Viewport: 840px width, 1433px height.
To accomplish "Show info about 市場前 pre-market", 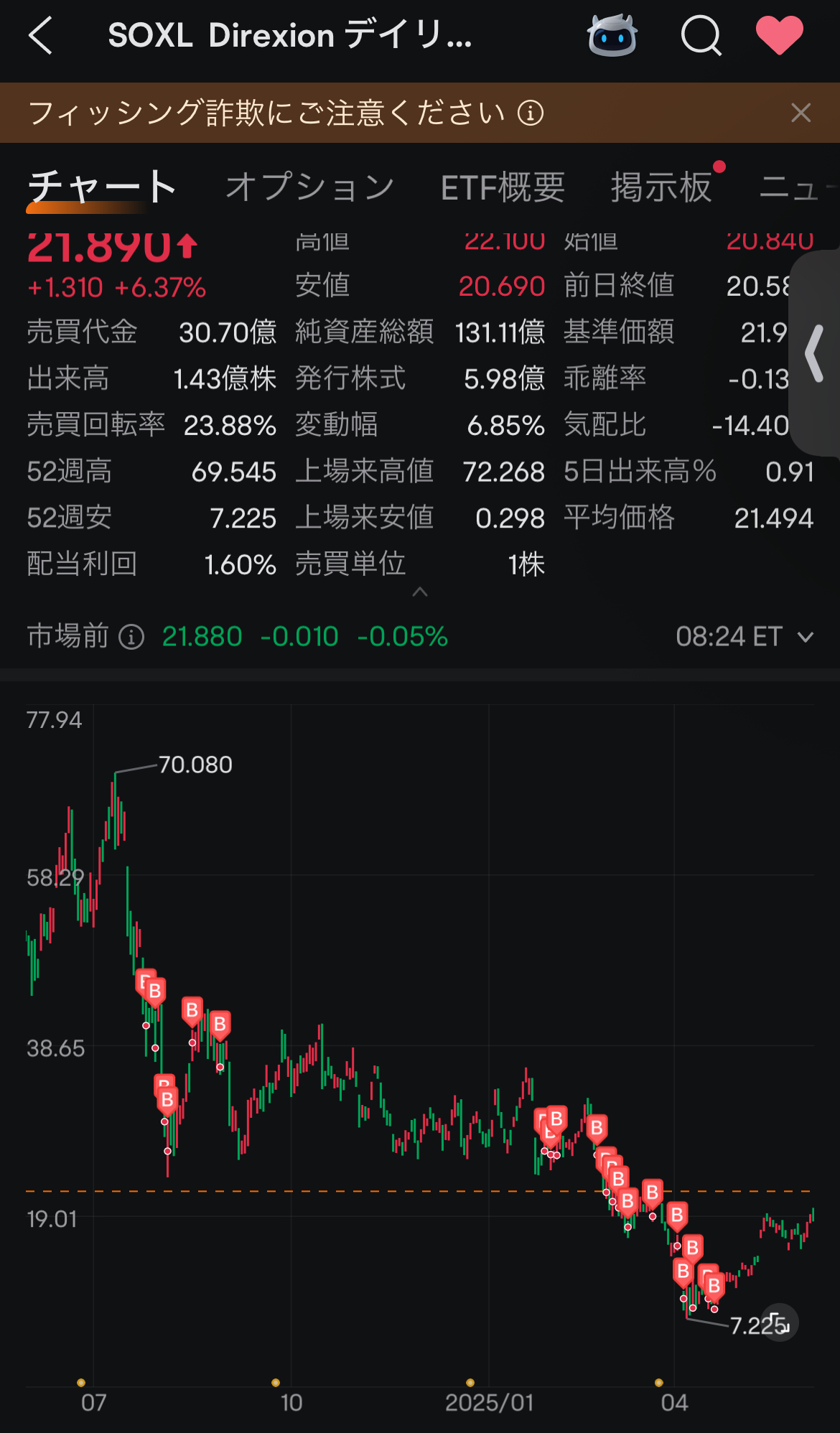I will pyautogui.click(x=131, y=637).
